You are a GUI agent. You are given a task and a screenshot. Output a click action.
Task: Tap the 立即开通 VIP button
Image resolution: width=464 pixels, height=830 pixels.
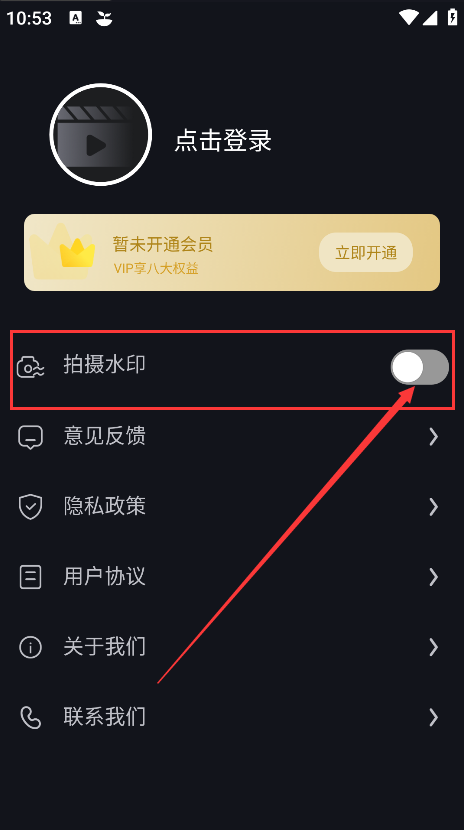point(366,252)
